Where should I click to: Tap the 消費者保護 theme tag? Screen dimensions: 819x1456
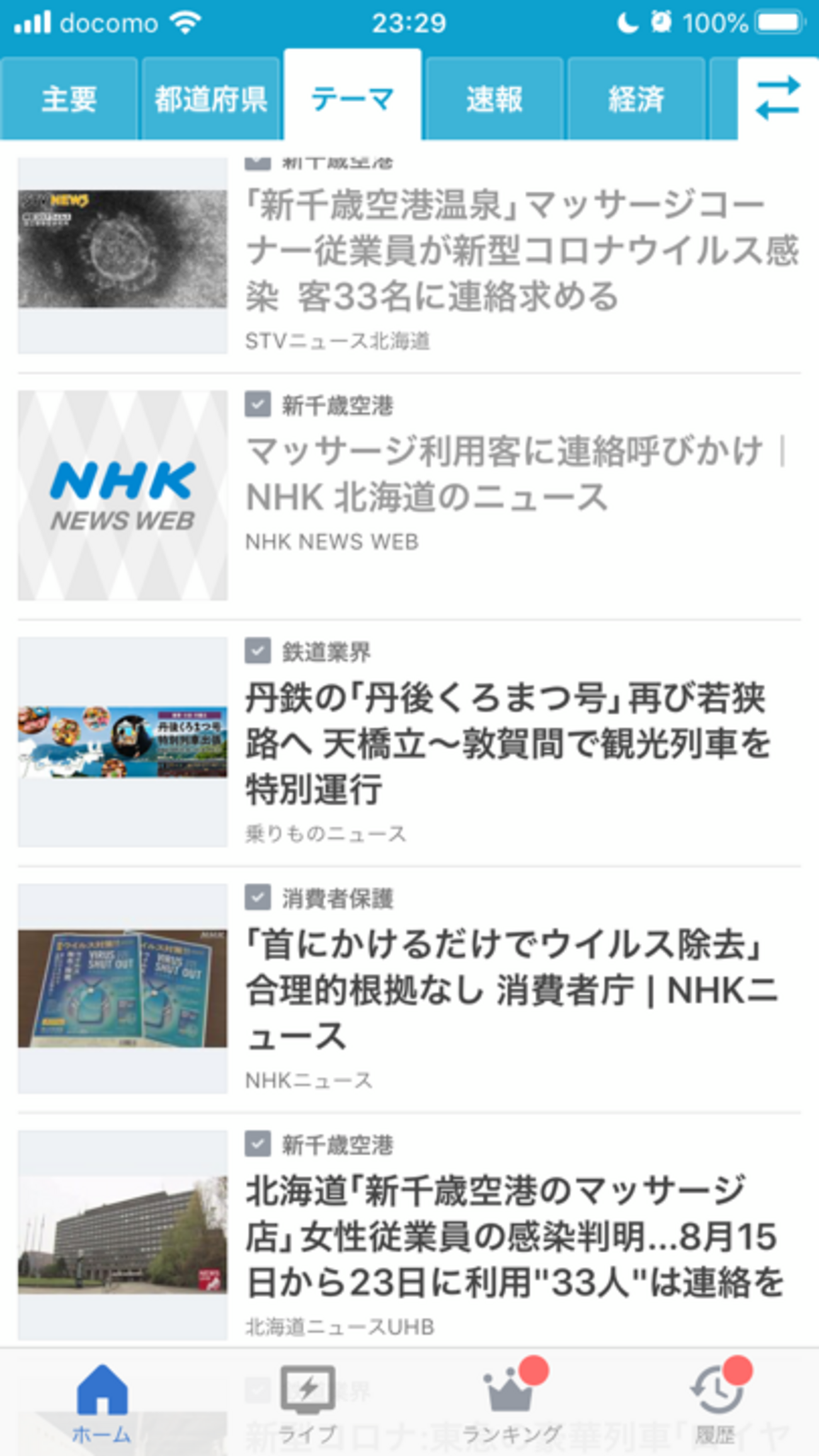coord(336,898)
